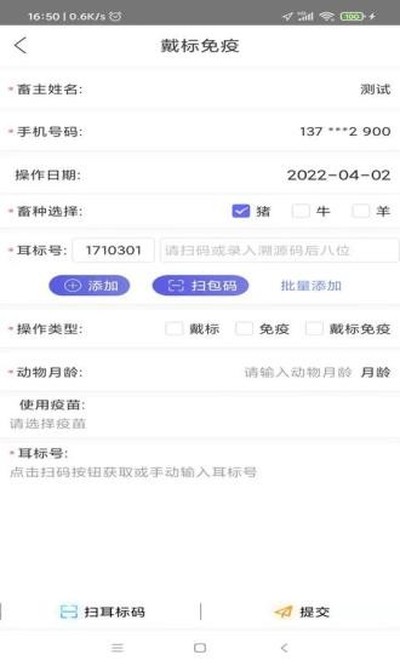Viewport: 400px width, 666px height.
Task: Go back from 戴标免疫 page
Action: (20, 45)
